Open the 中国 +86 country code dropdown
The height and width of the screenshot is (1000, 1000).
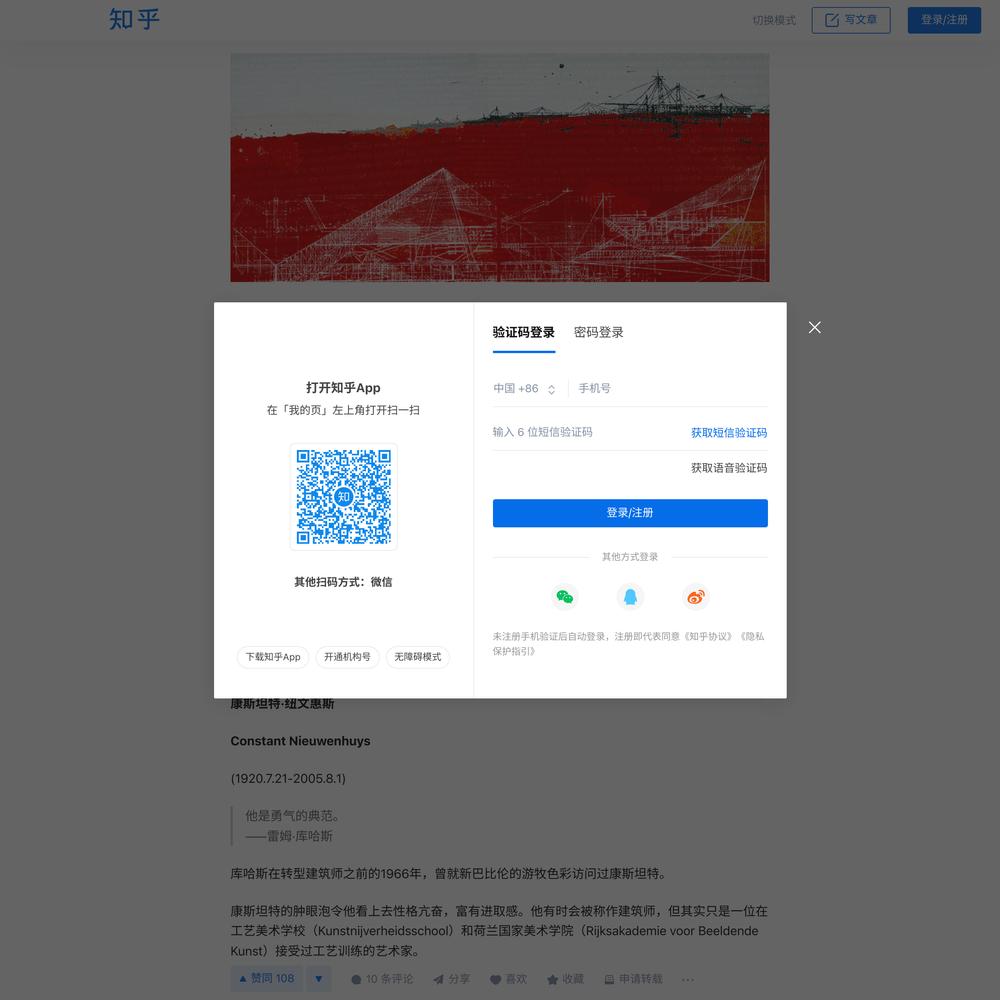(x=524, y=389)
